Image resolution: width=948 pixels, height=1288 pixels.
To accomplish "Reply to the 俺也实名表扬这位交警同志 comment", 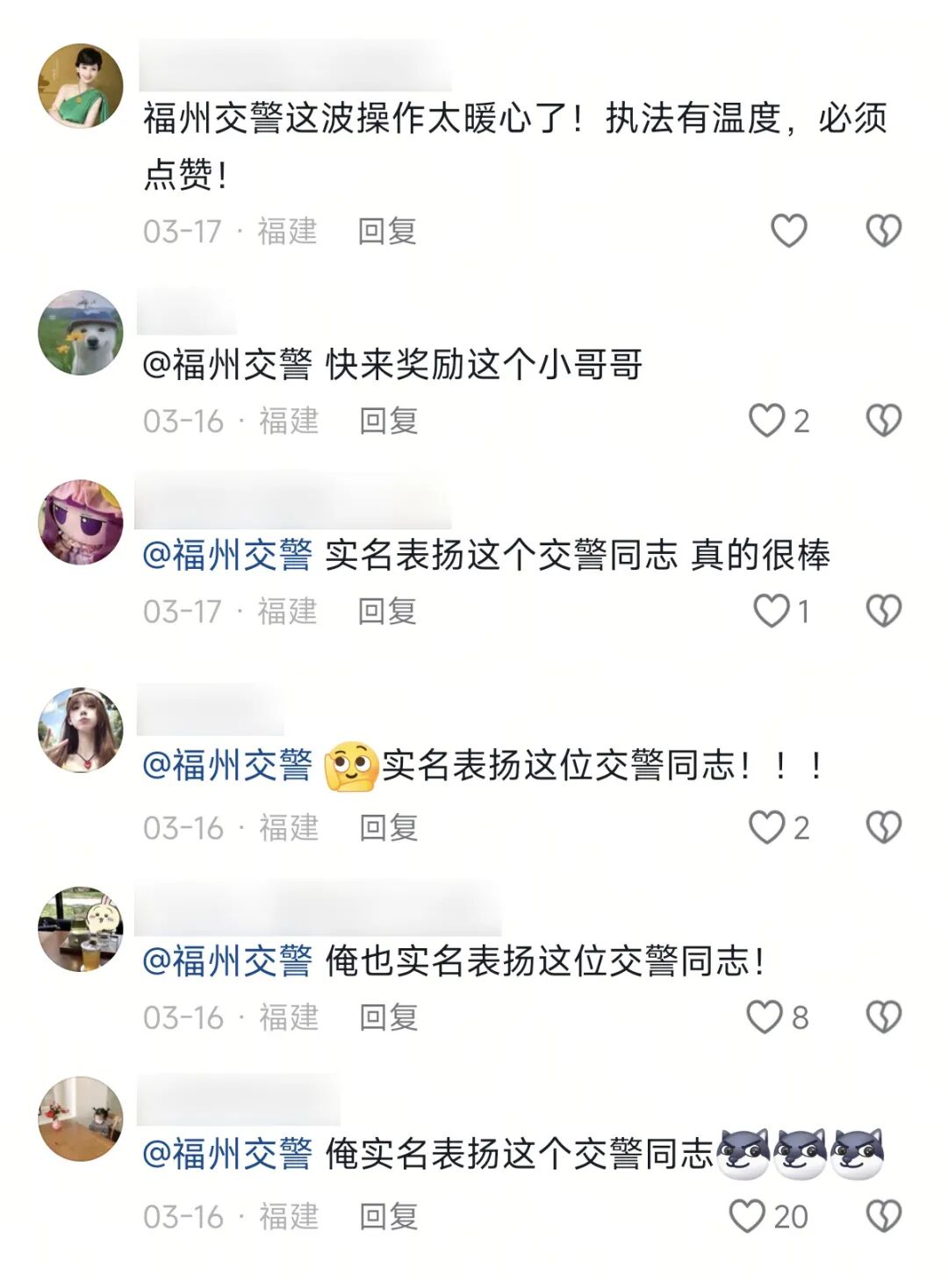I will point(388,1017).
